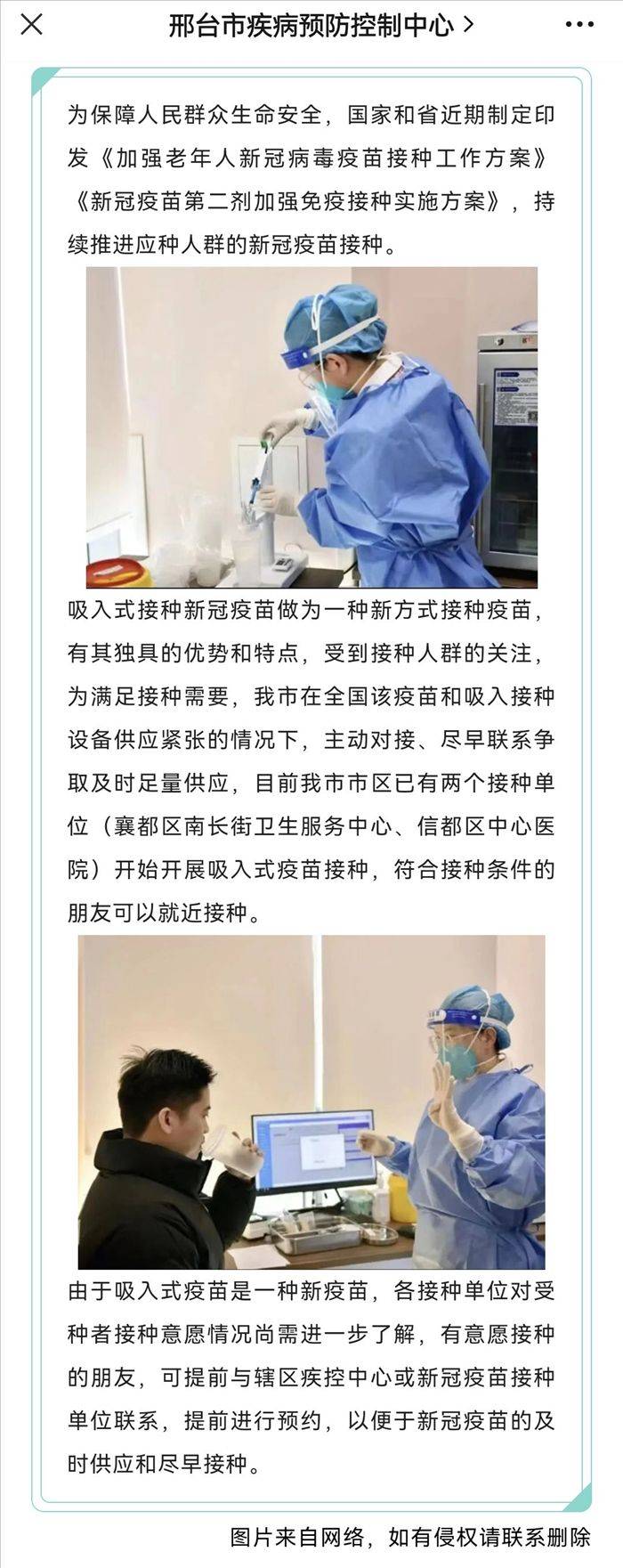Close the article page
This screenshot has width=623, height=1568.
[31, 24]
